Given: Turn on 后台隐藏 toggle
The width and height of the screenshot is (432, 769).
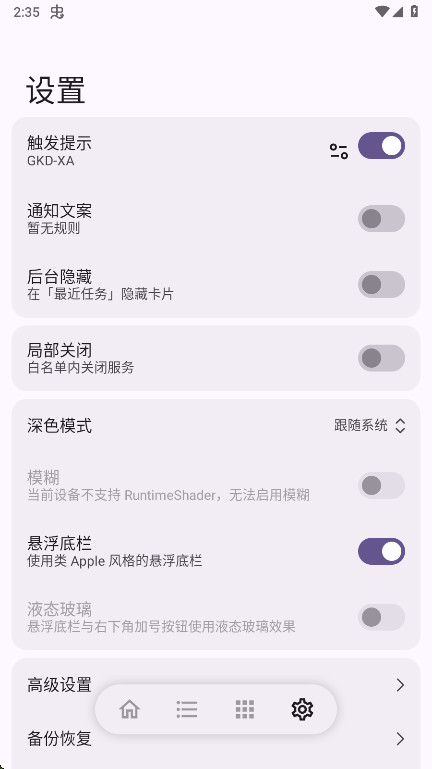Looking at the screenshot, I should [x=381, y=284].
